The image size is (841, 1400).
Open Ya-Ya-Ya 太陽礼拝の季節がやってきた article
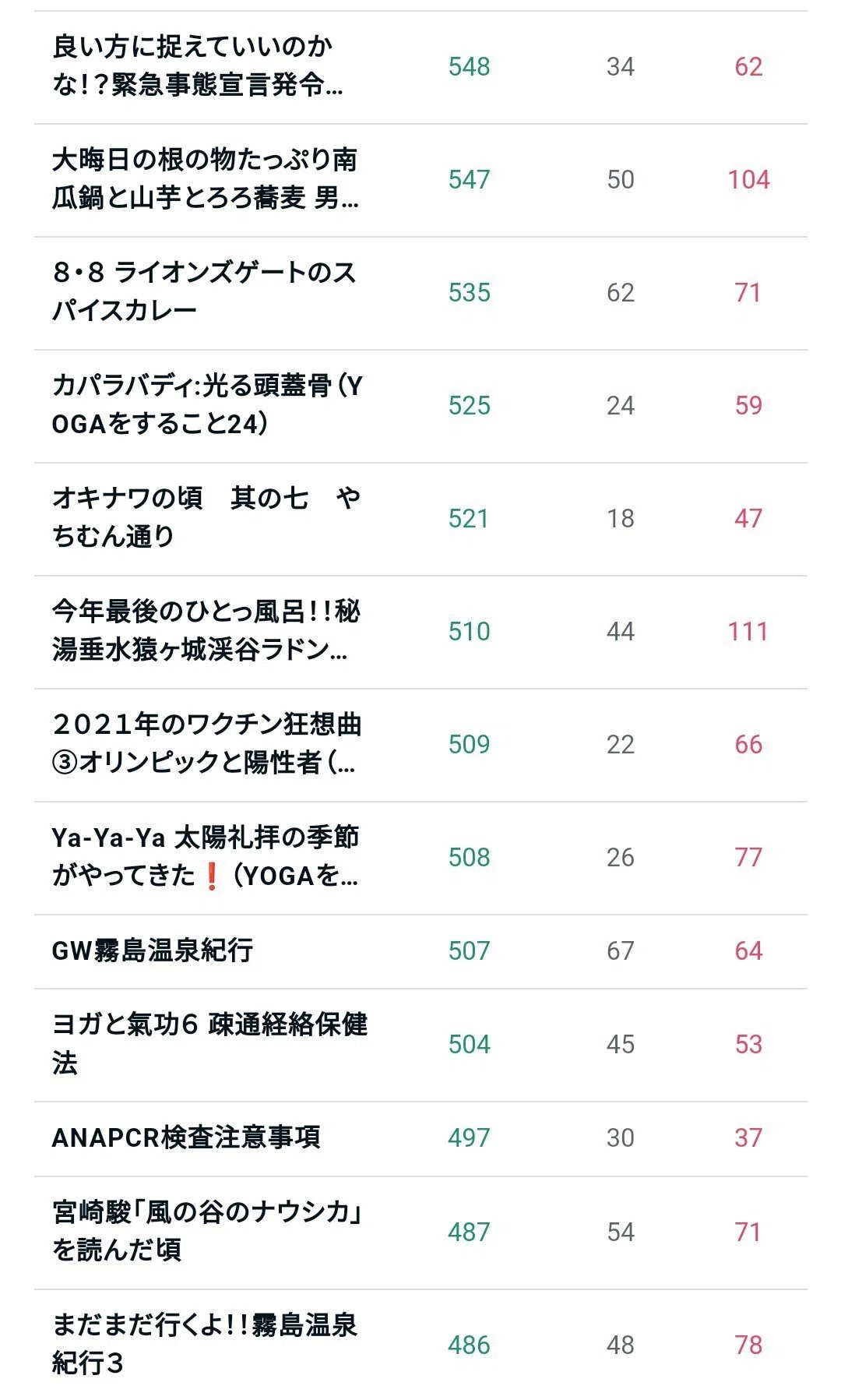(205, 857)
